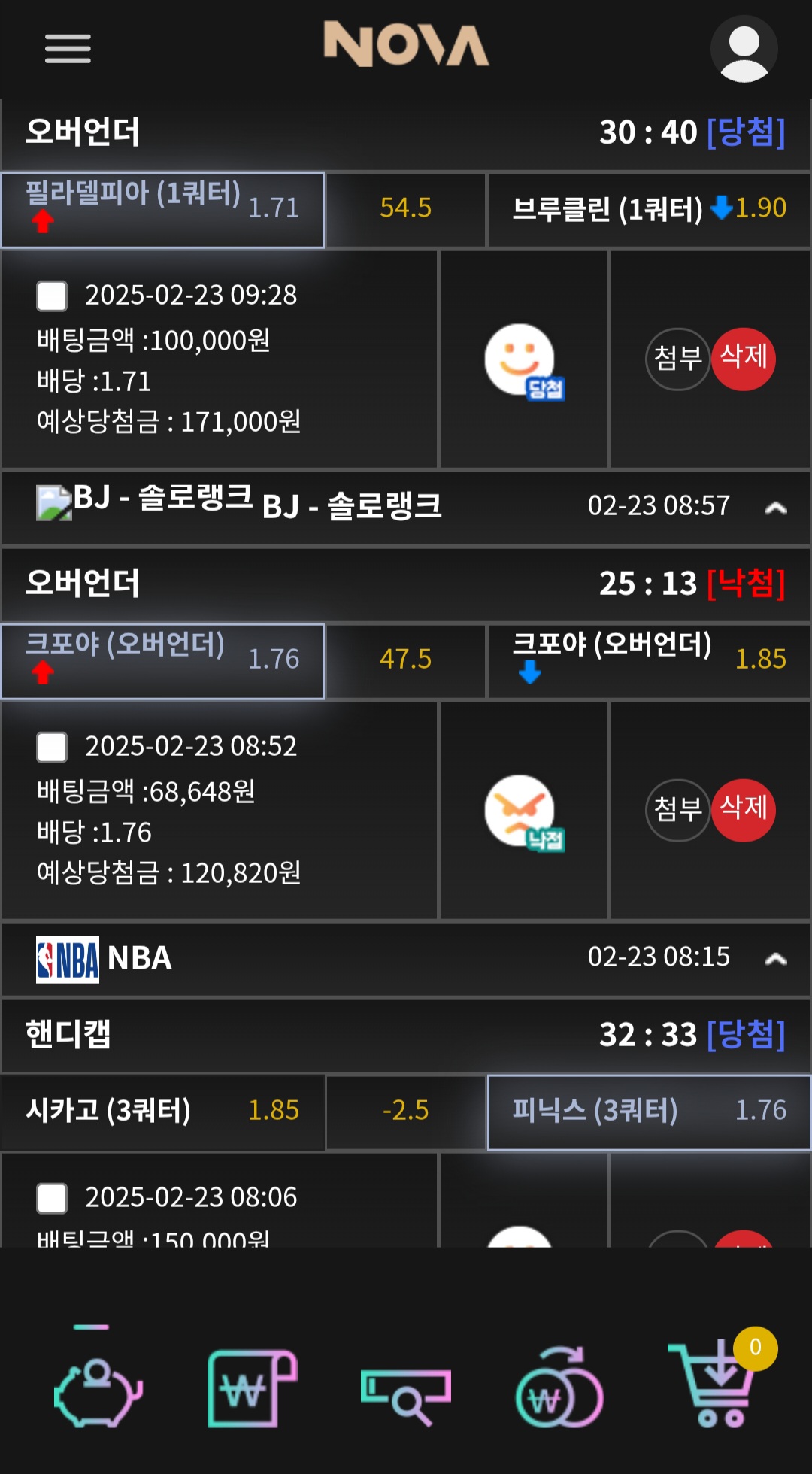812x1474 pixels.
Task: Open the hamburger menu
Action: [x=68, y=49]
